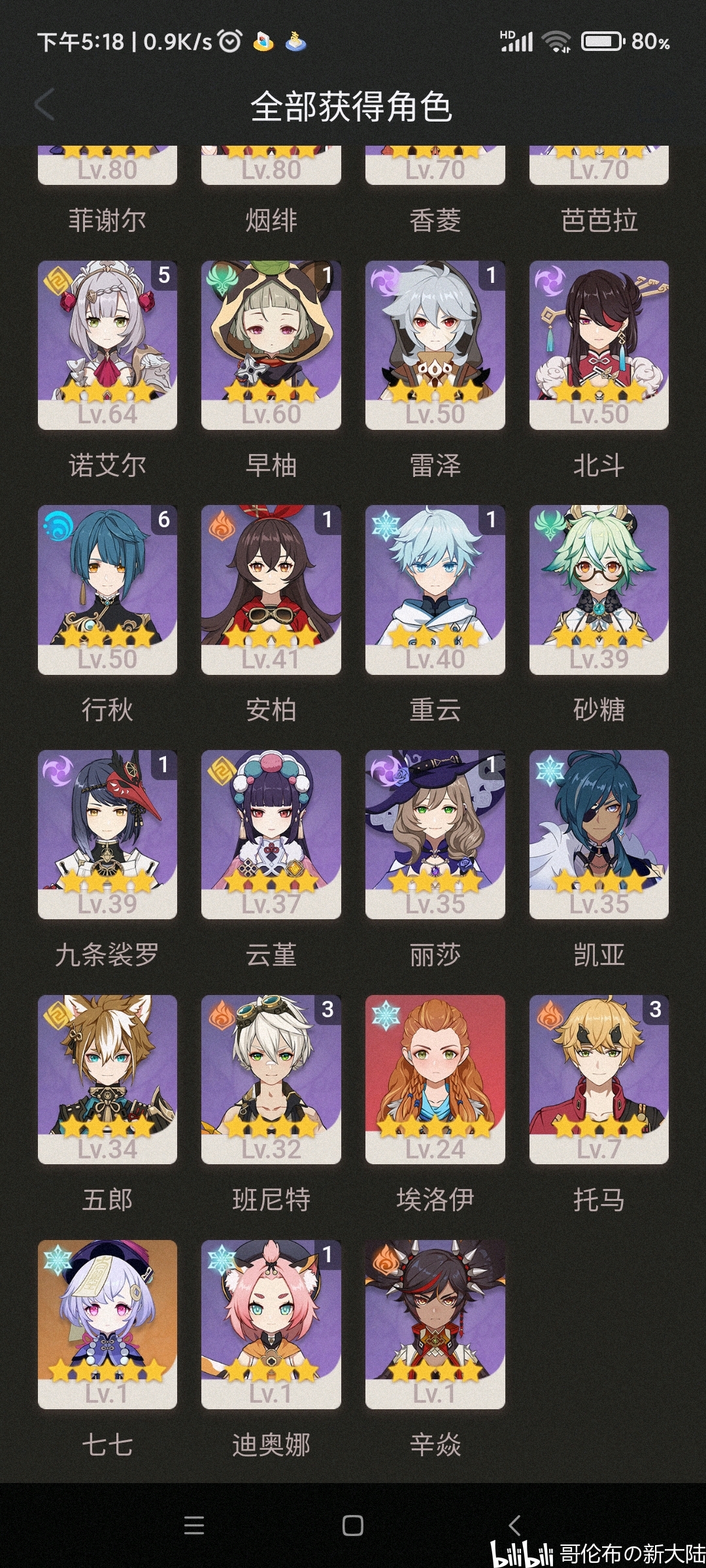View the 丽莎 character card
Screen dimensions: 706x1568
pos(435,834)
